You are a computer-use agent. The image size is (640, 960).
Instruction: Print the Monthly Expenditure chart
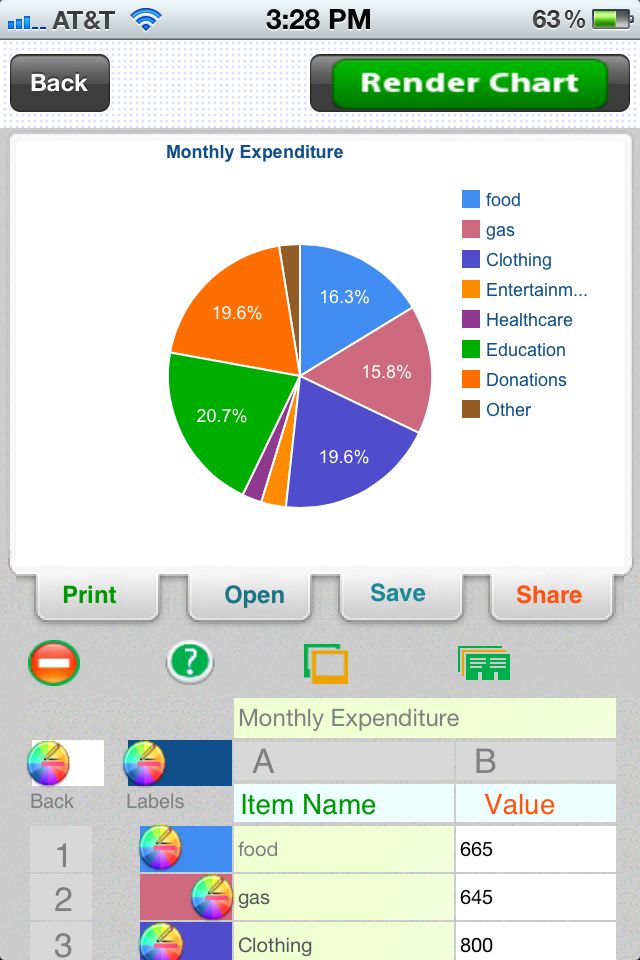coord(90,595)
